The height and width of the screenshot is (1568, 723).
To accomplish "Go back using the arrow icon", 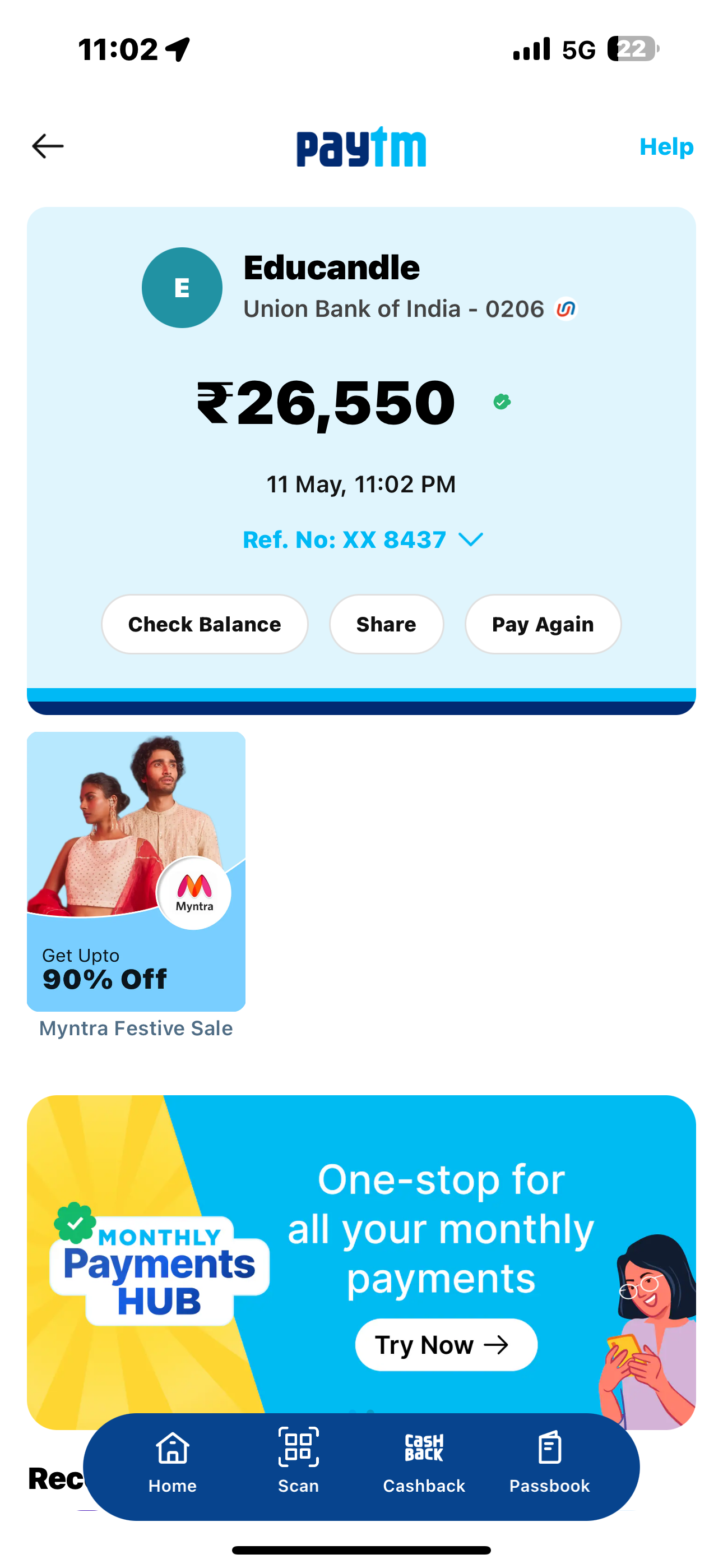I will coord(48,146).
